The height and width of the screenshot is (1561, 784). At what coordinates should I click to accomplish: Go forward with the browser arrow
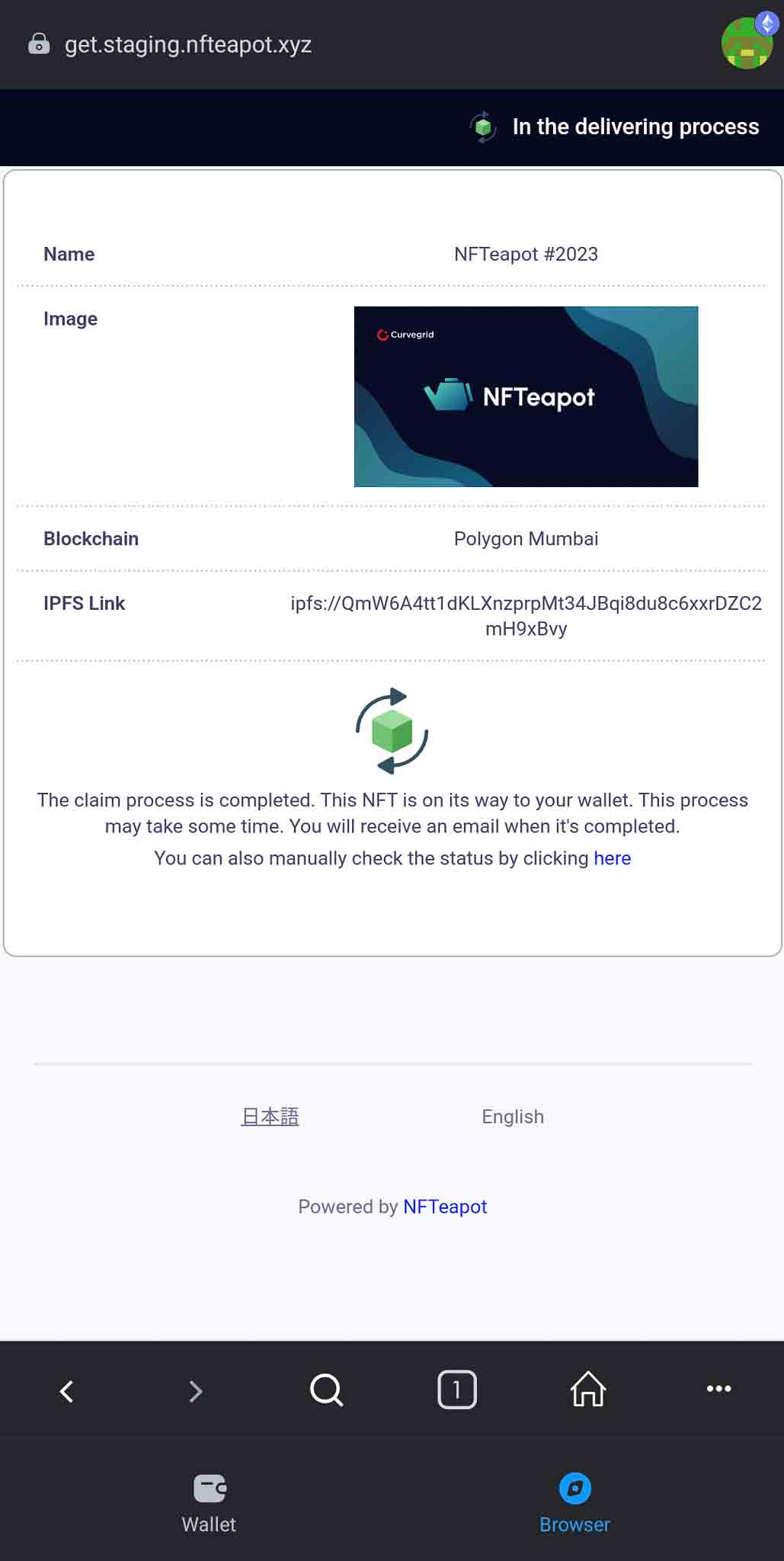coord(196,1390)
